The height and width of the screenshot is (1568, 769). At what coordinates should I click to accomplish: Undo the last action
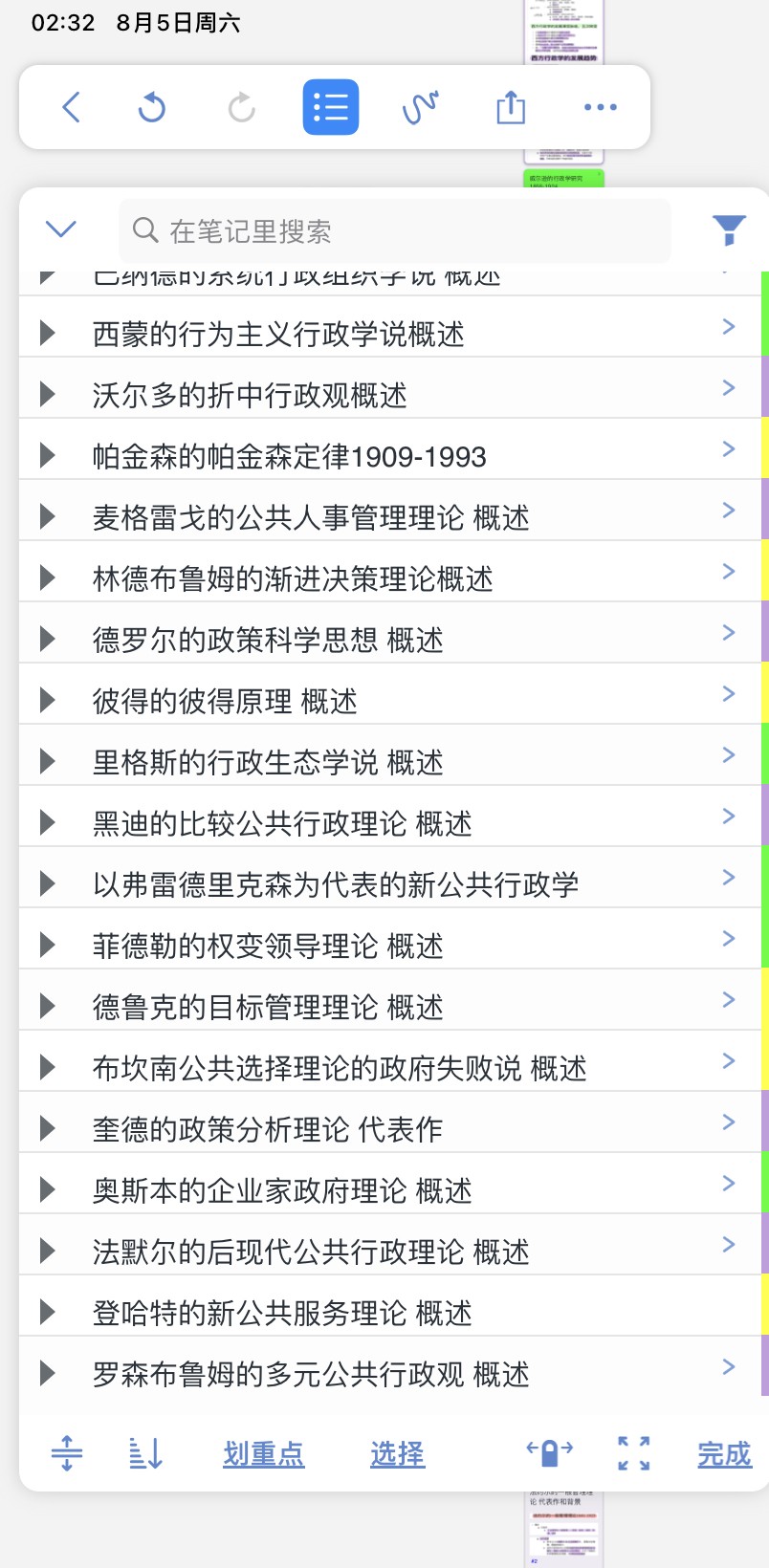151,107
